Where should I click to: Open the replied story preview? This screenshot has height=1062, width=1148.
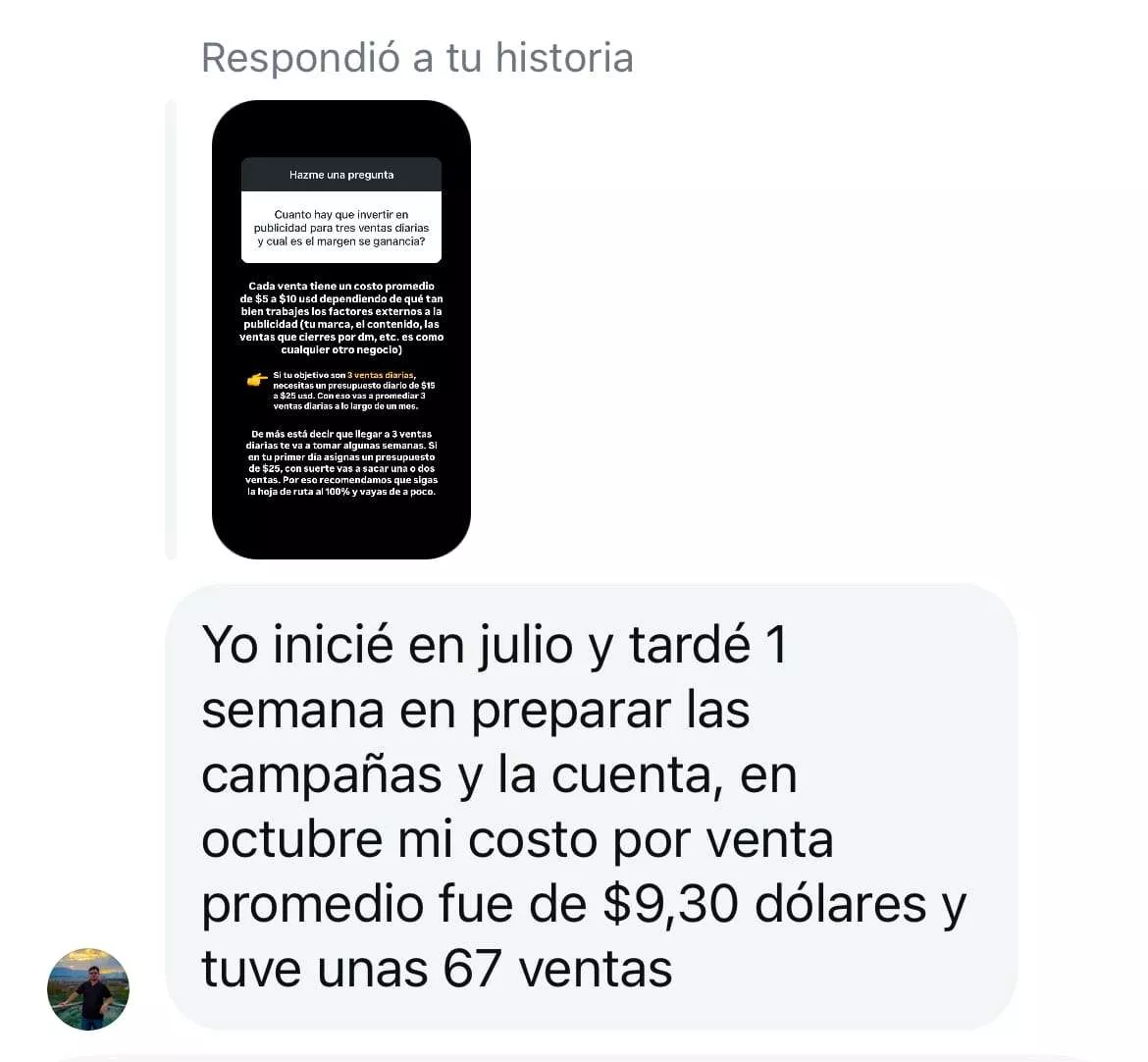[x=341, y=330]
